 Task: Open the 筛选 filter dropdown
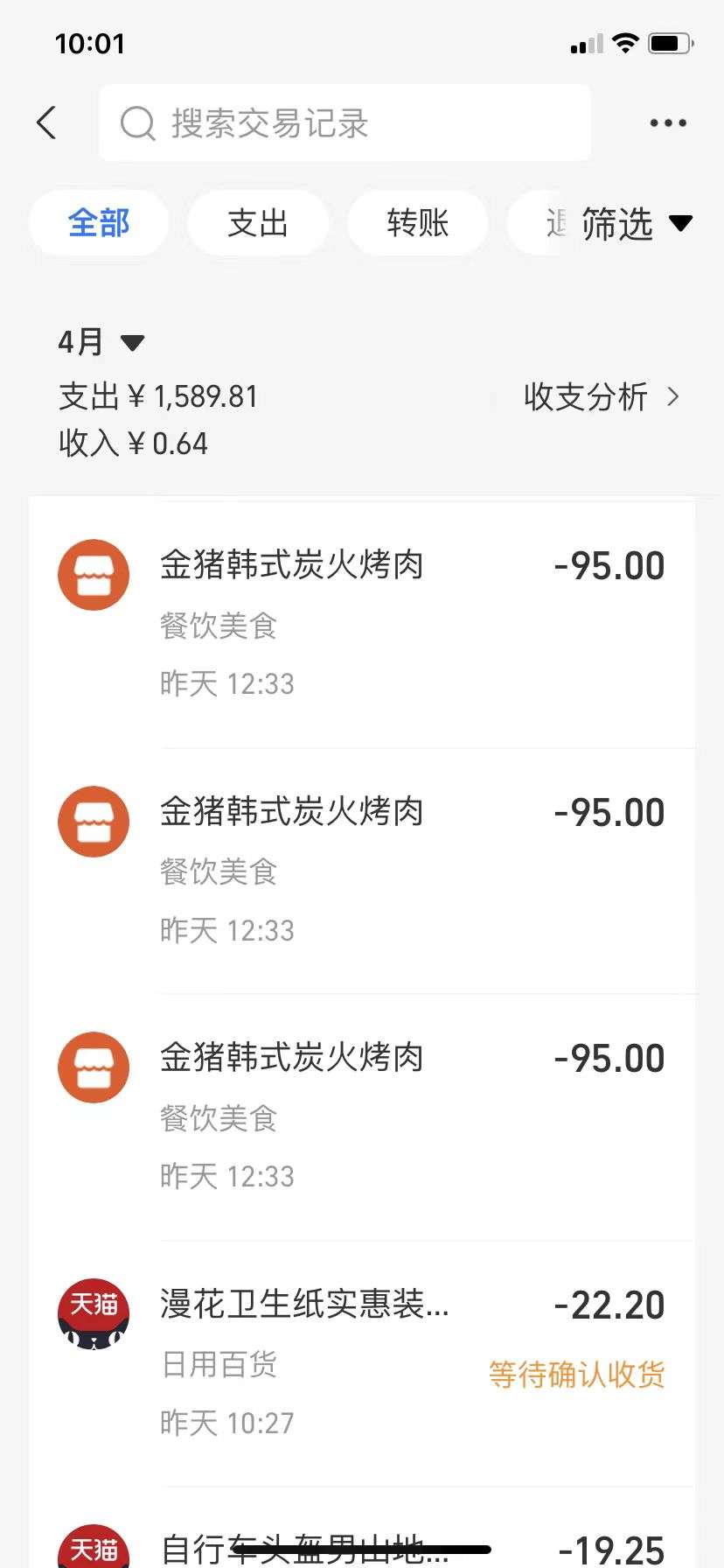coord(637,224)
